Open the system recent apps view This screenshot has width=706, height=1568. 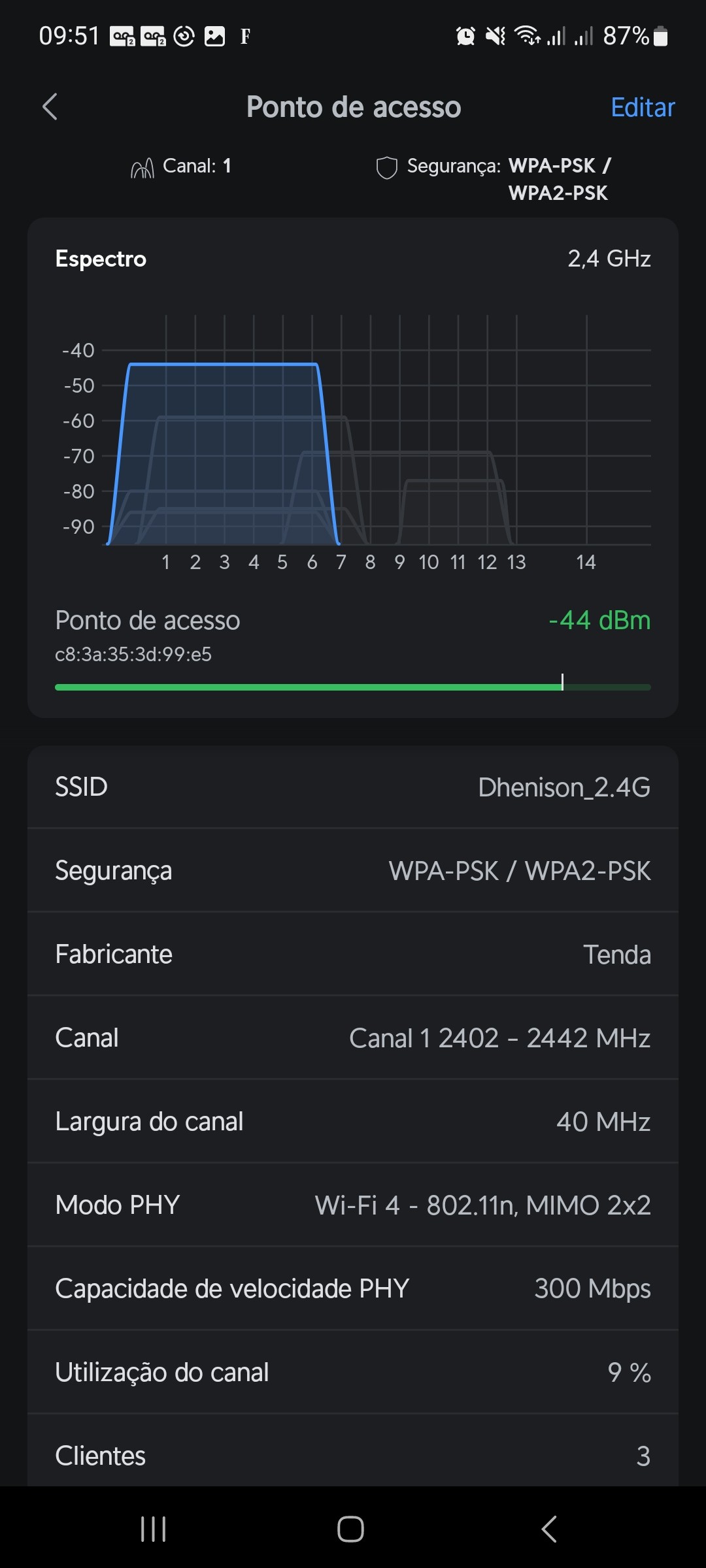click(x=154, y=1529)
